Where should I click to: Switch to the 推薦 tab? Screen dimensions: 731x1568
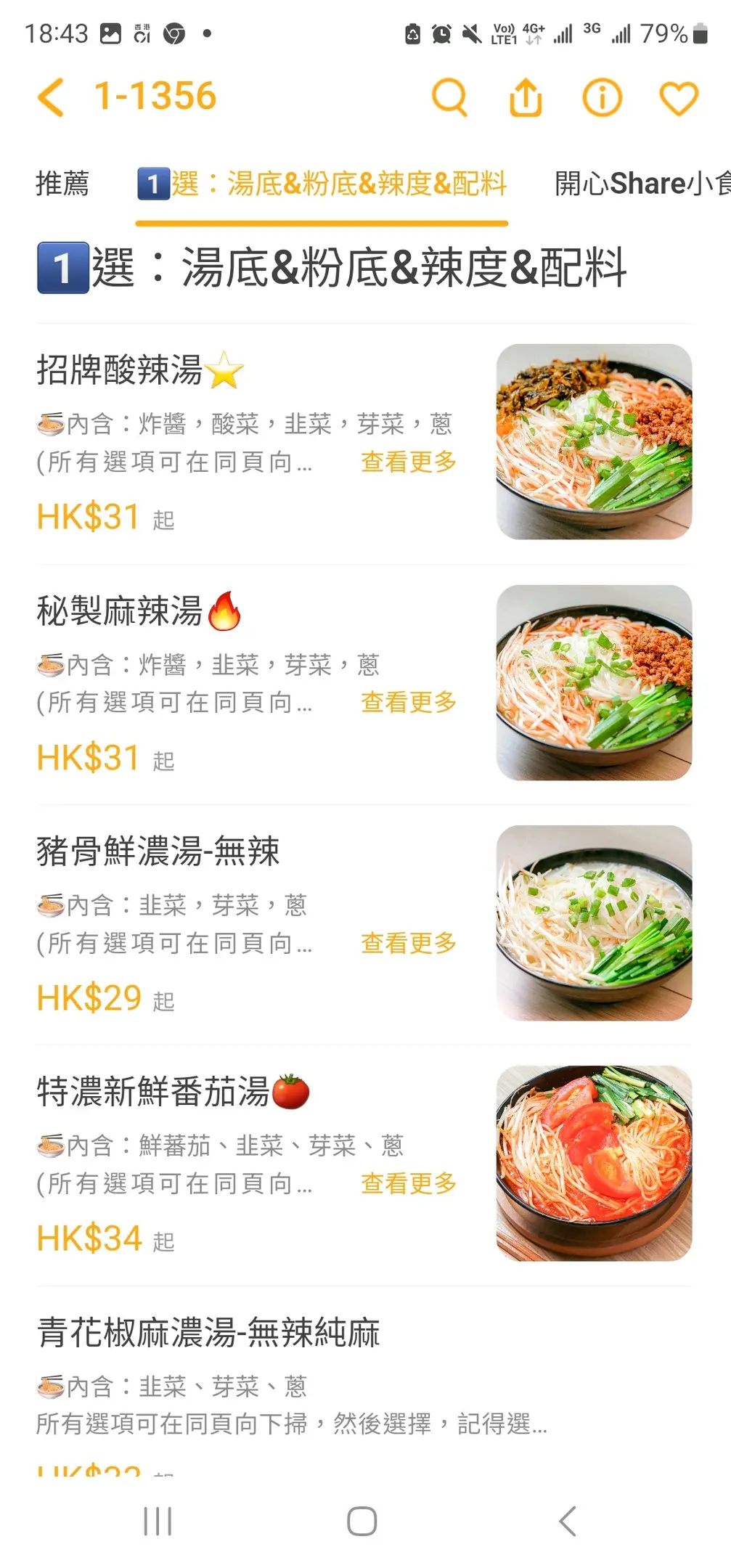click(62, 184)
